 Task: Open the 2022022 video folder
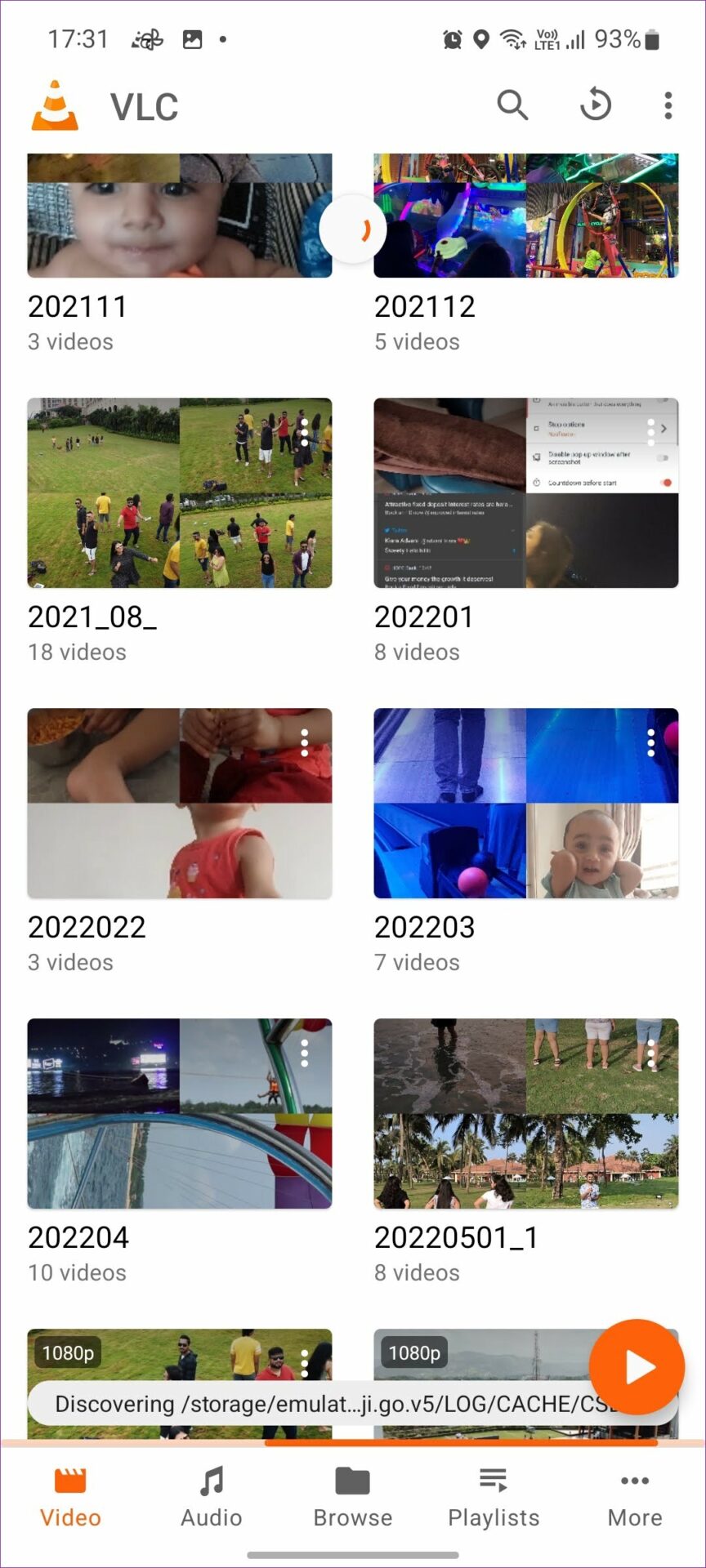click(x=179, y=803)
